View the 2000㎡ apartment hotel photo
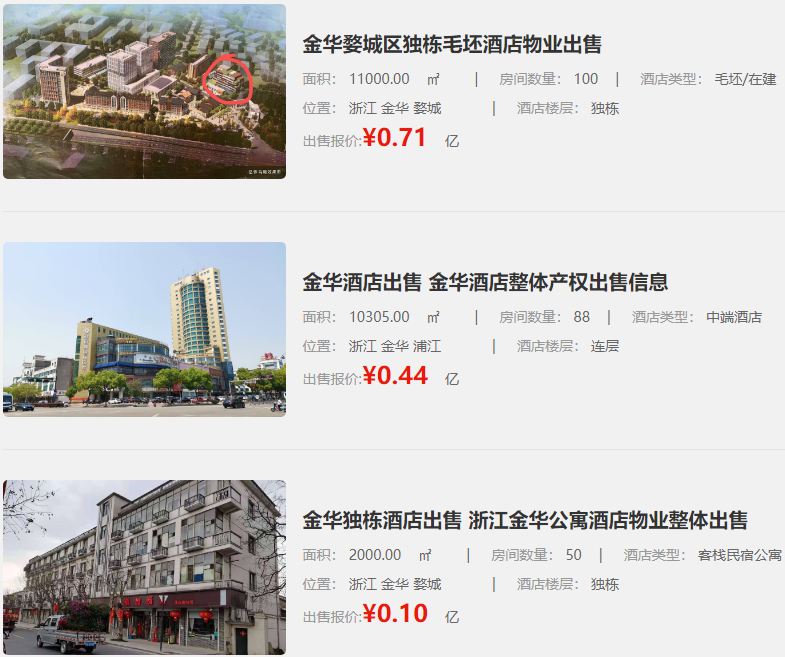The height and width of the screenshot is (657, 785). click(144, 567)
